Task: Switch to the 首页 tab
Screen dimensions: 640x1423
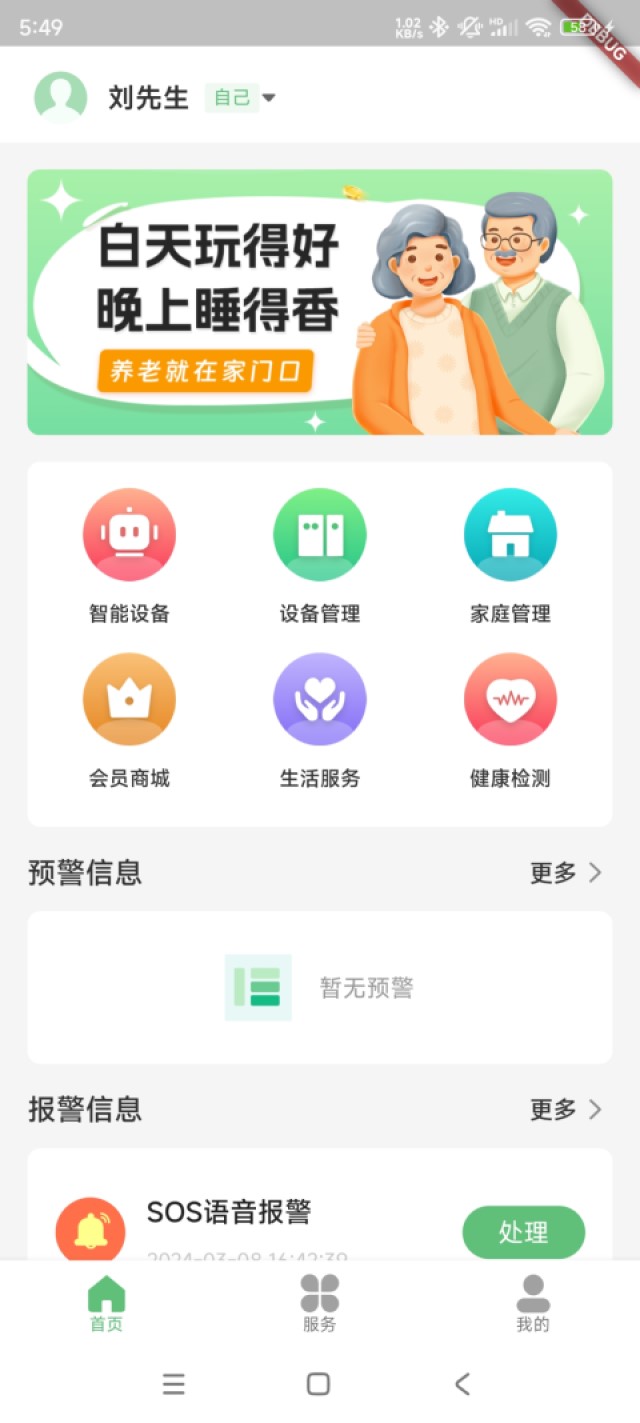Action: (x=107, y=1303)
